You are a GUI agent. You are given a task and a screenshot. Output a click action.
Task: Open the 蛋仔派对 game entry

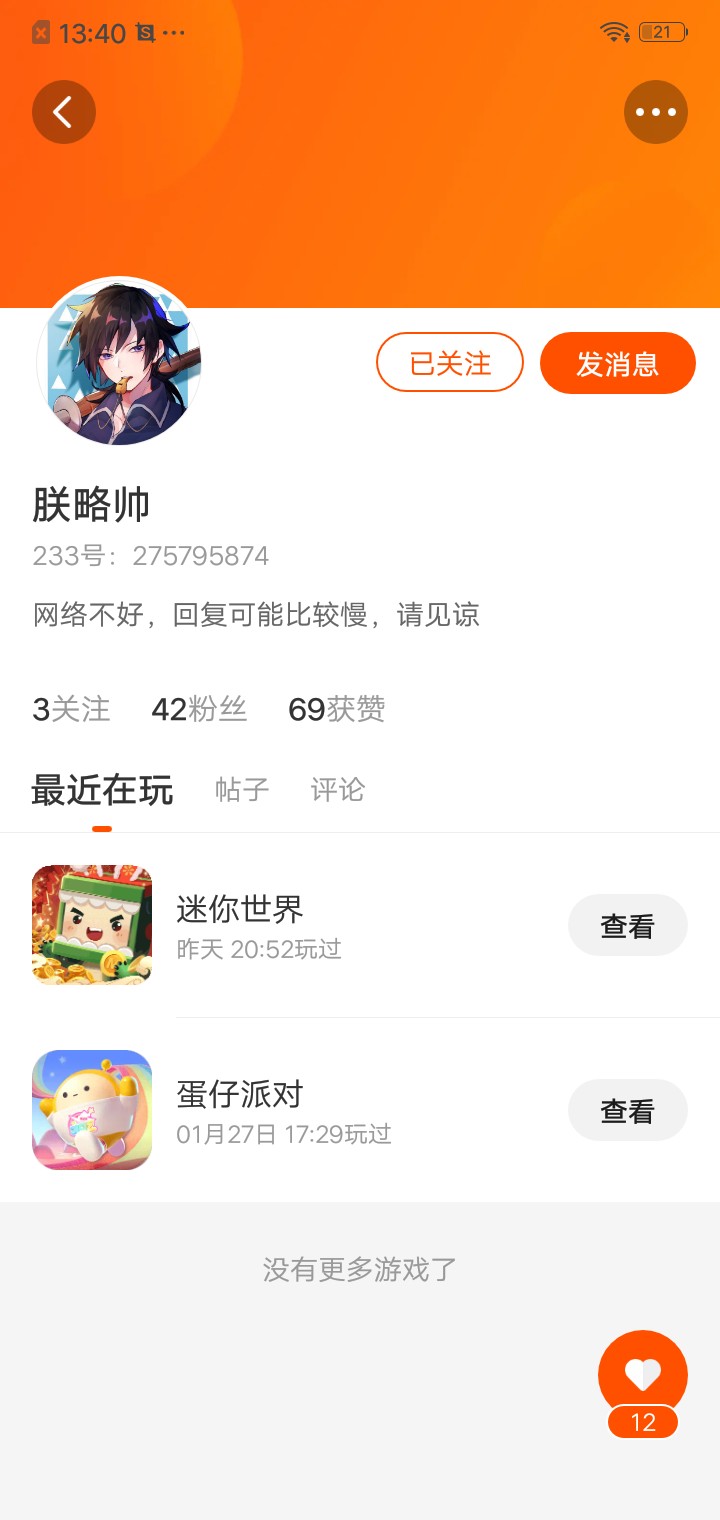240,1110
